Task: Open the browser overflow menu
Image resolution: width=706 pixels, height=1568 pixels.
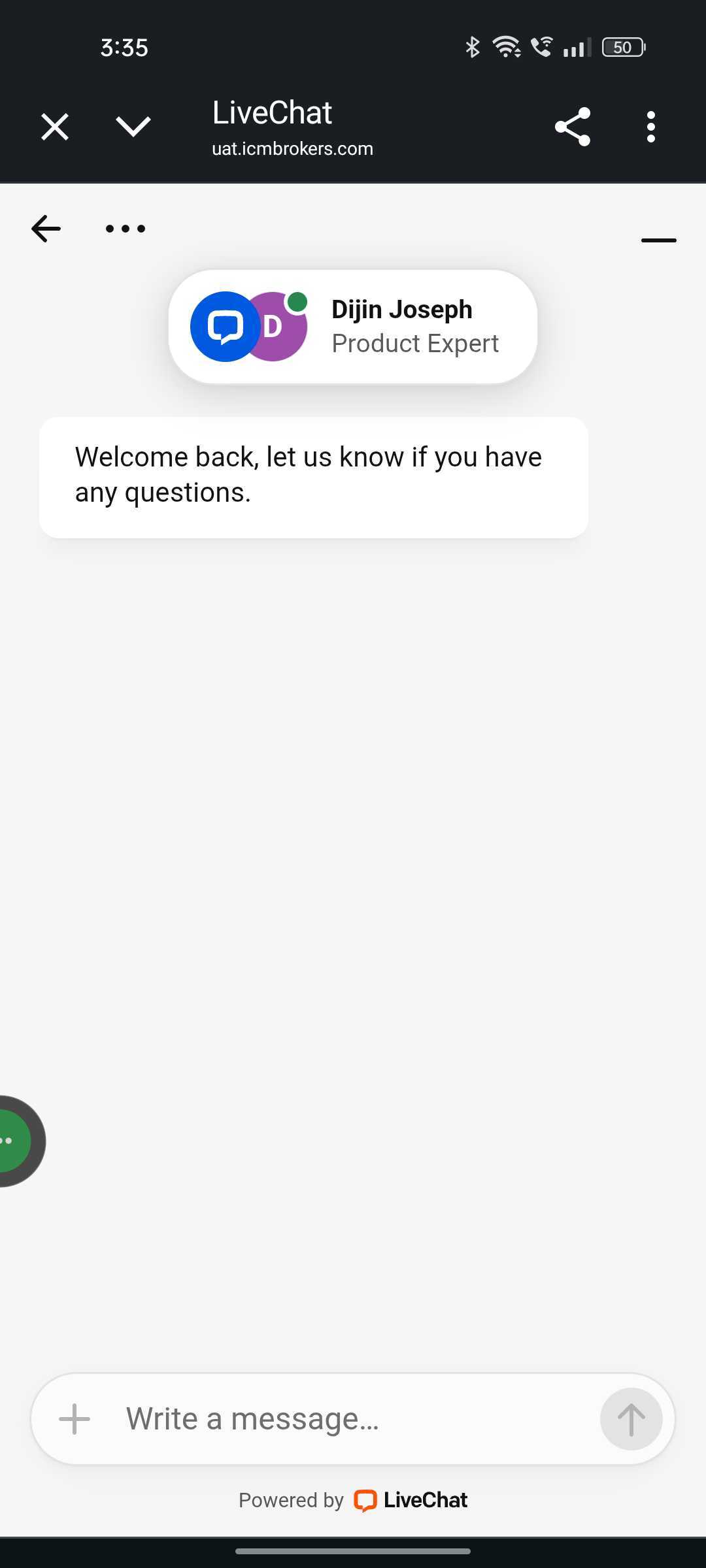Action: pyautogui.click(x=650, y=127)
